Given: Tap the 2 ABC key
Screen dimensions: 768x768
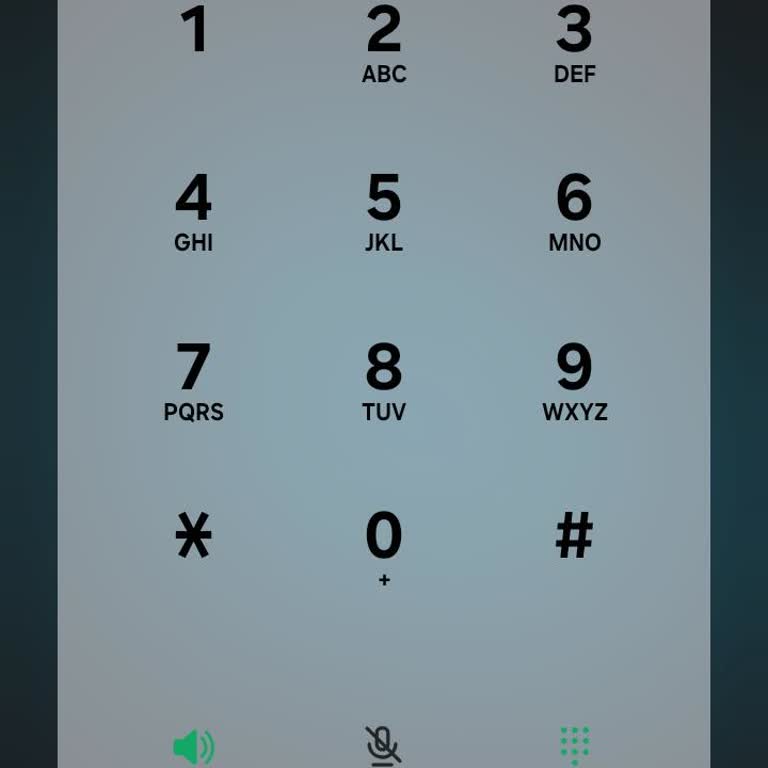Looking at the screenshot, I should pos(384,45).
